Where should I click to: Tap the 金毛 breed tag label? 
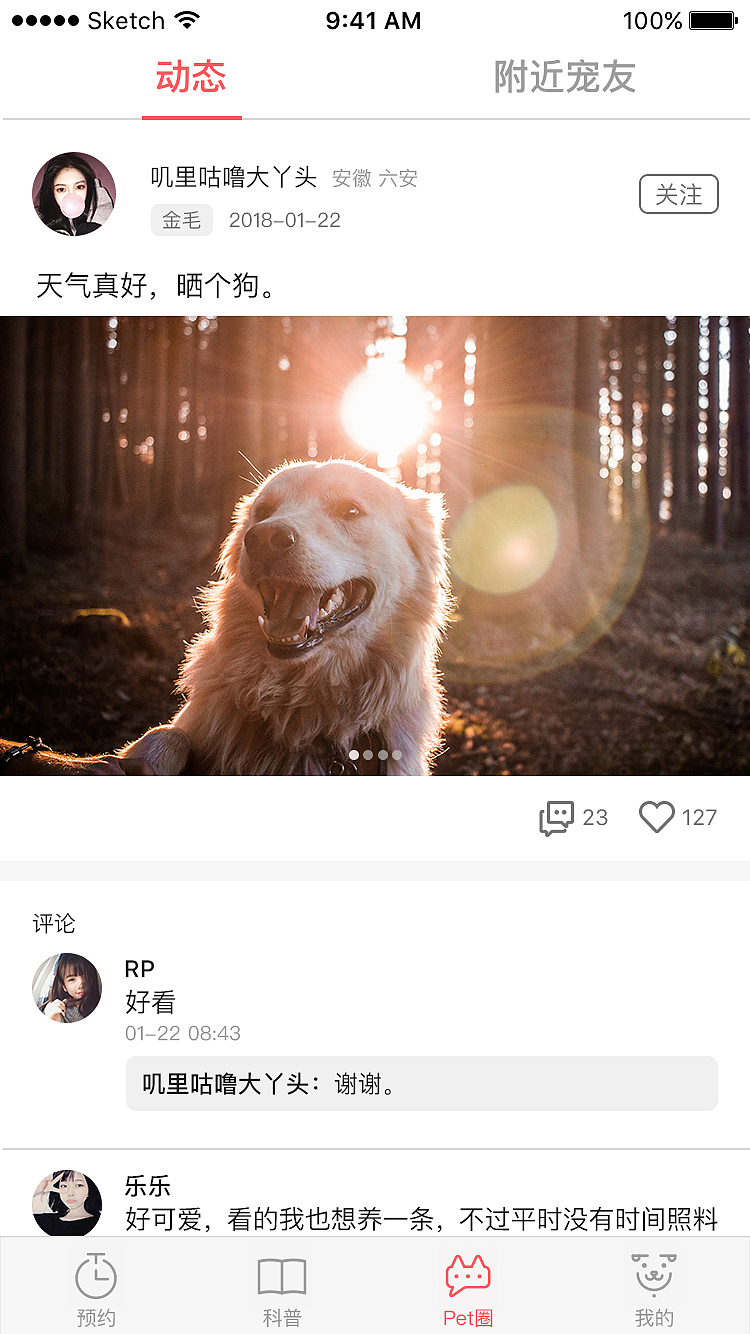tap(181, 220)
